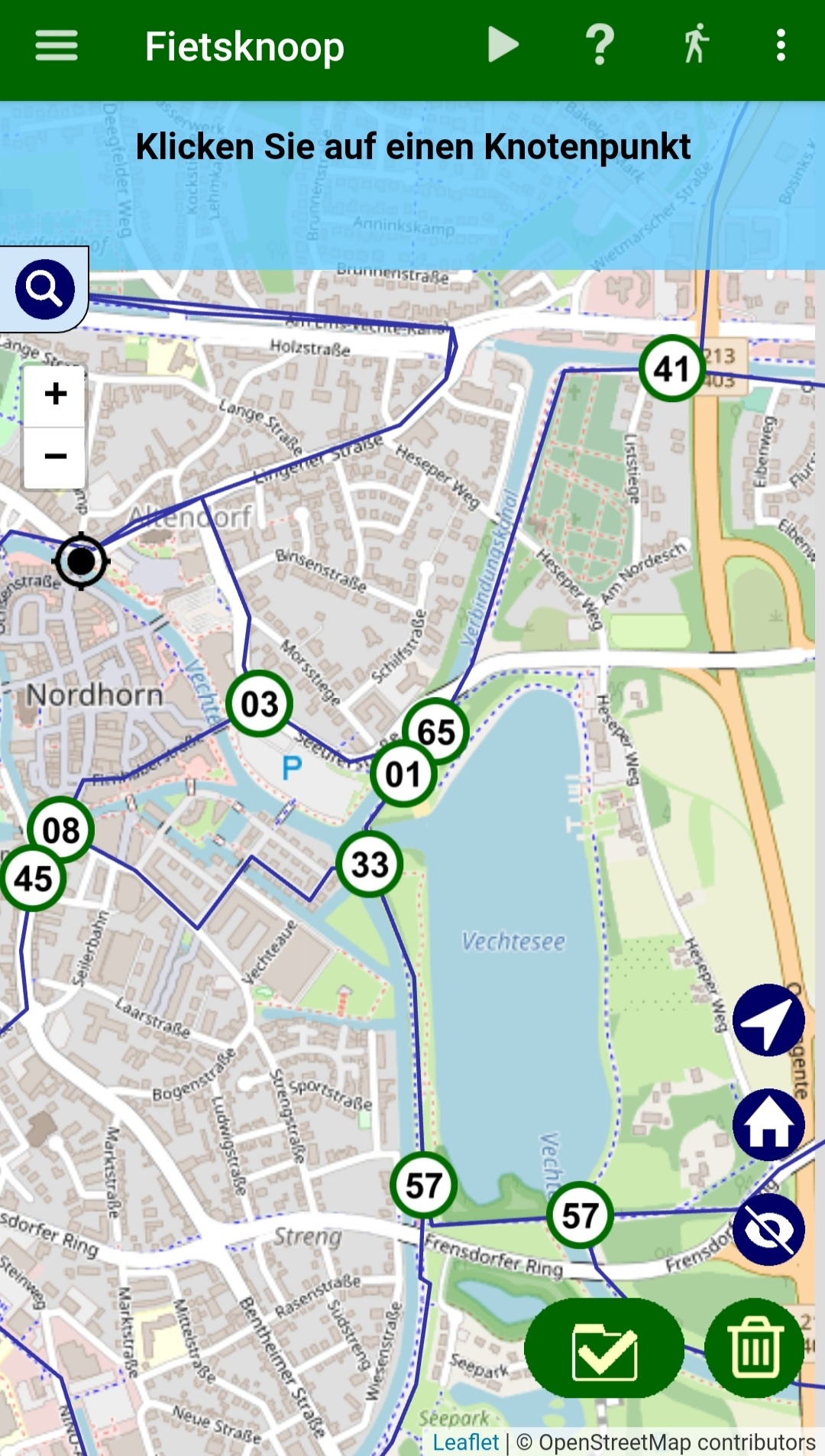Choose node 65 near the lake

pos(436,730)
